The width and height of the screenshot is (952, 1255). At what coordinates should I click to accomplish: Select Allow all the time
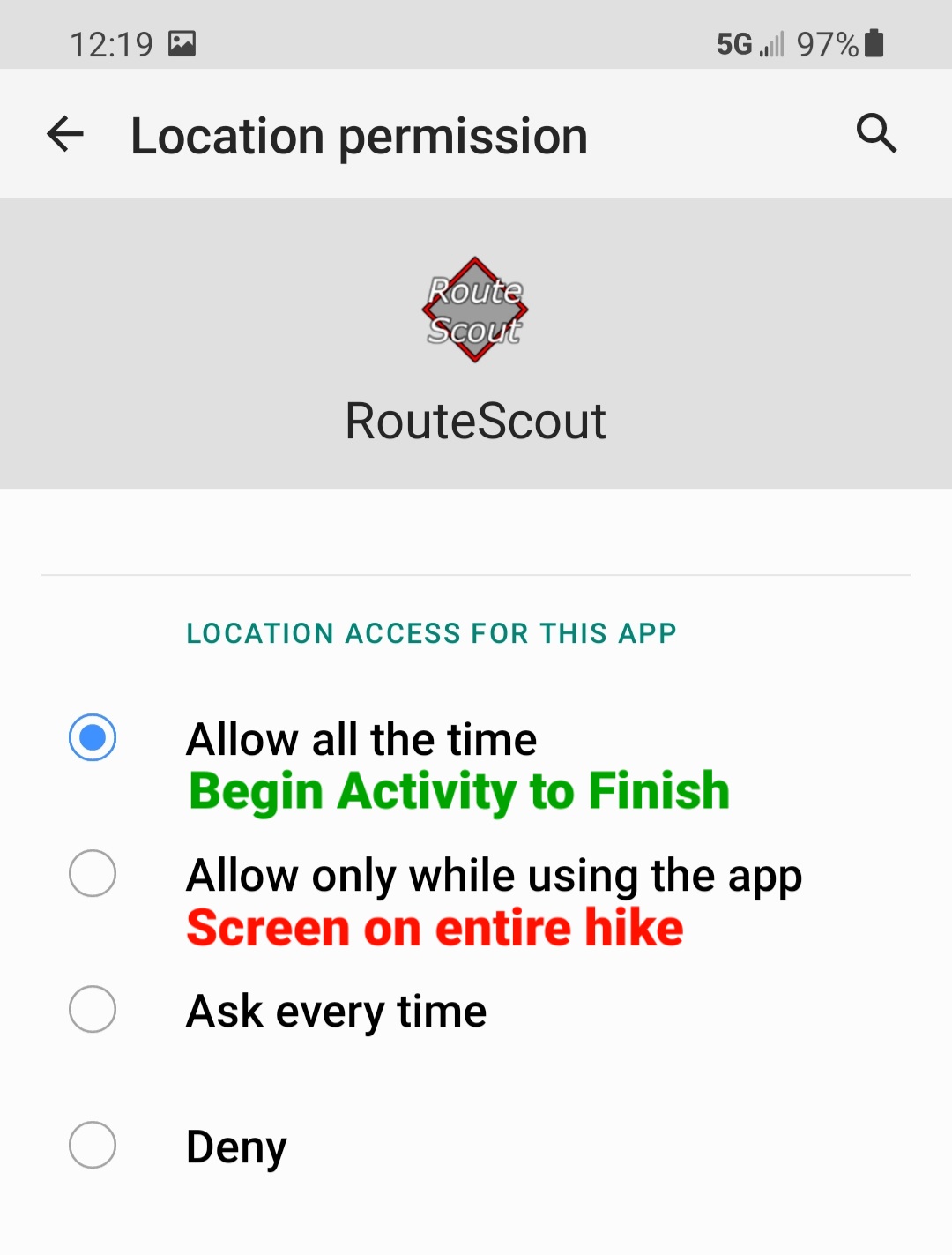click(93, 737)
